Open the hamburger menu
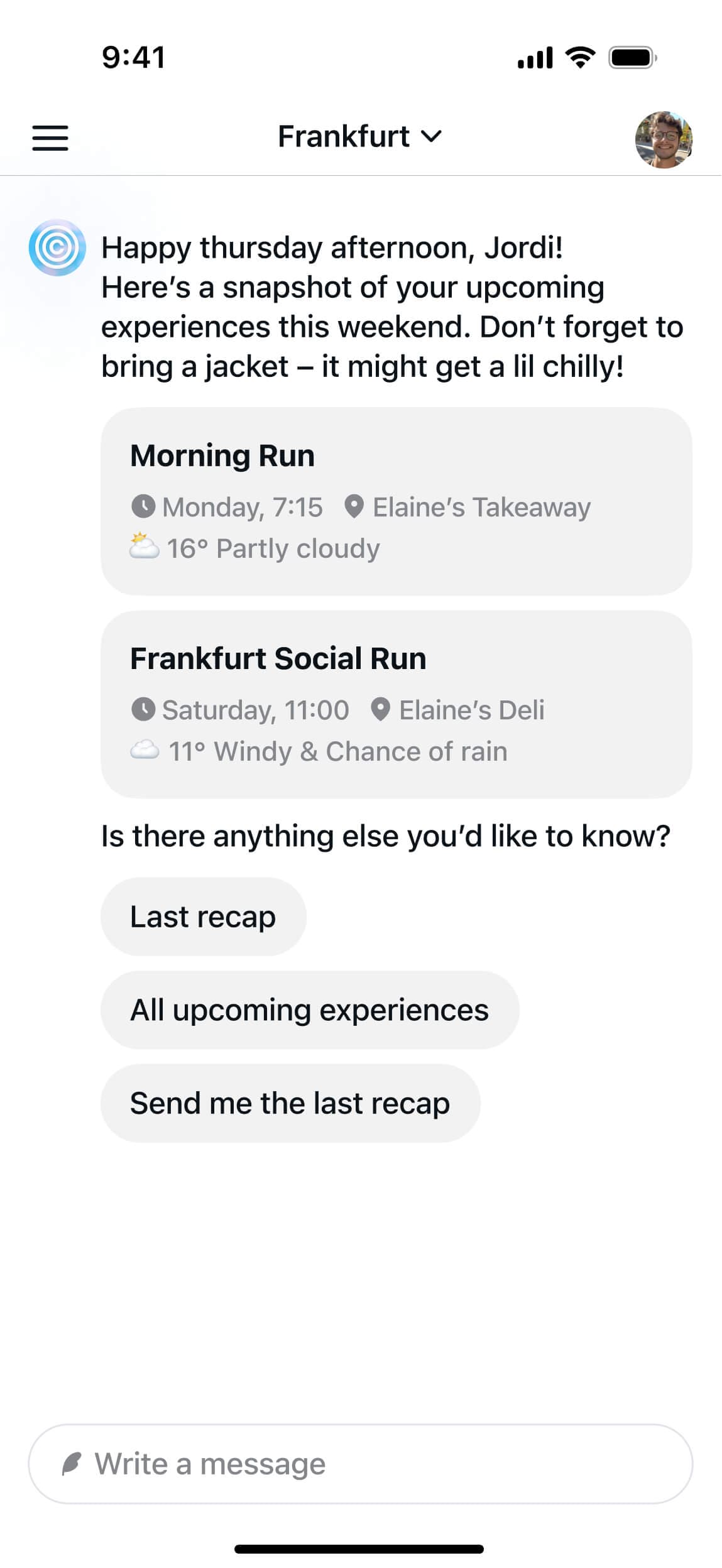 [50, 138]
